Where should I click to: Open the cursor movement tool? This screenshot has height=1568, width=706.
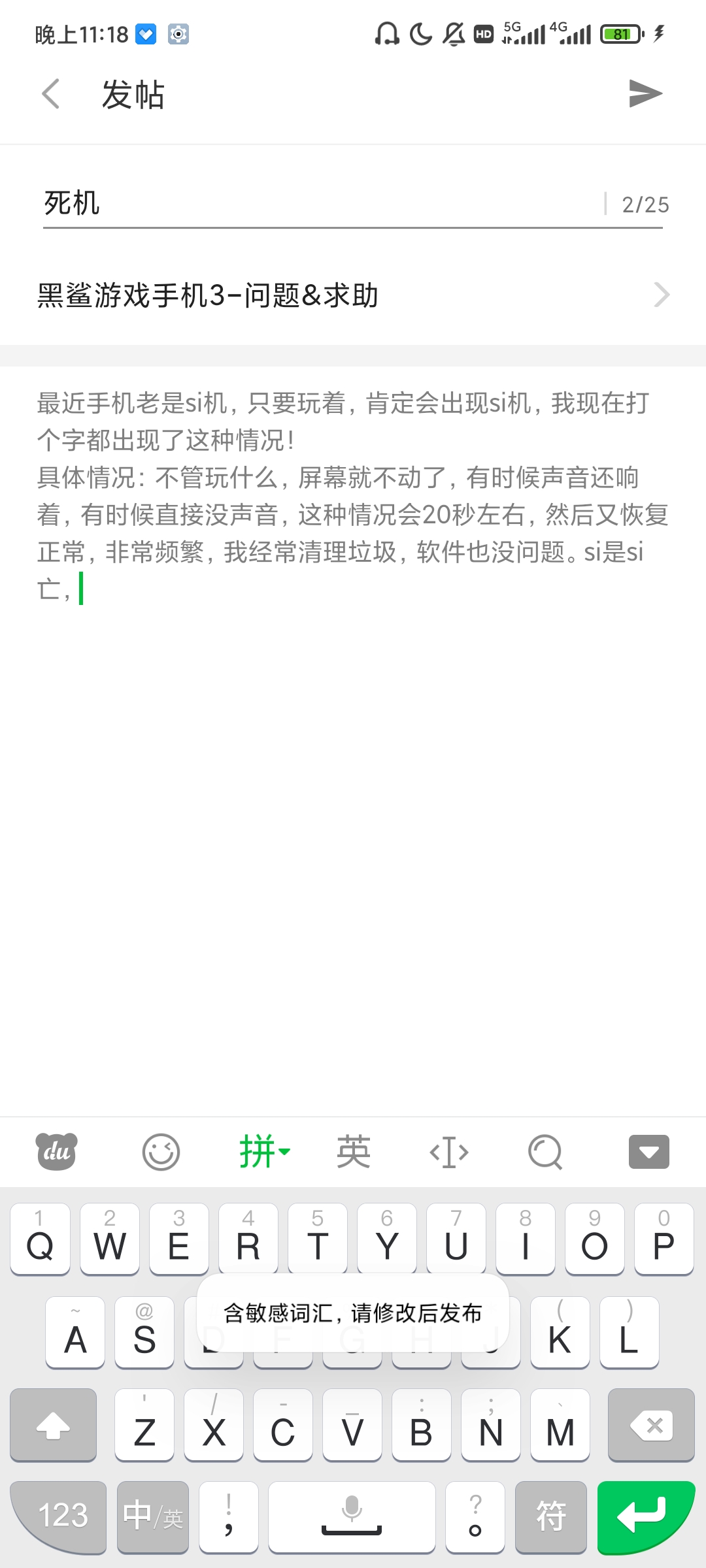point(449,1152)
